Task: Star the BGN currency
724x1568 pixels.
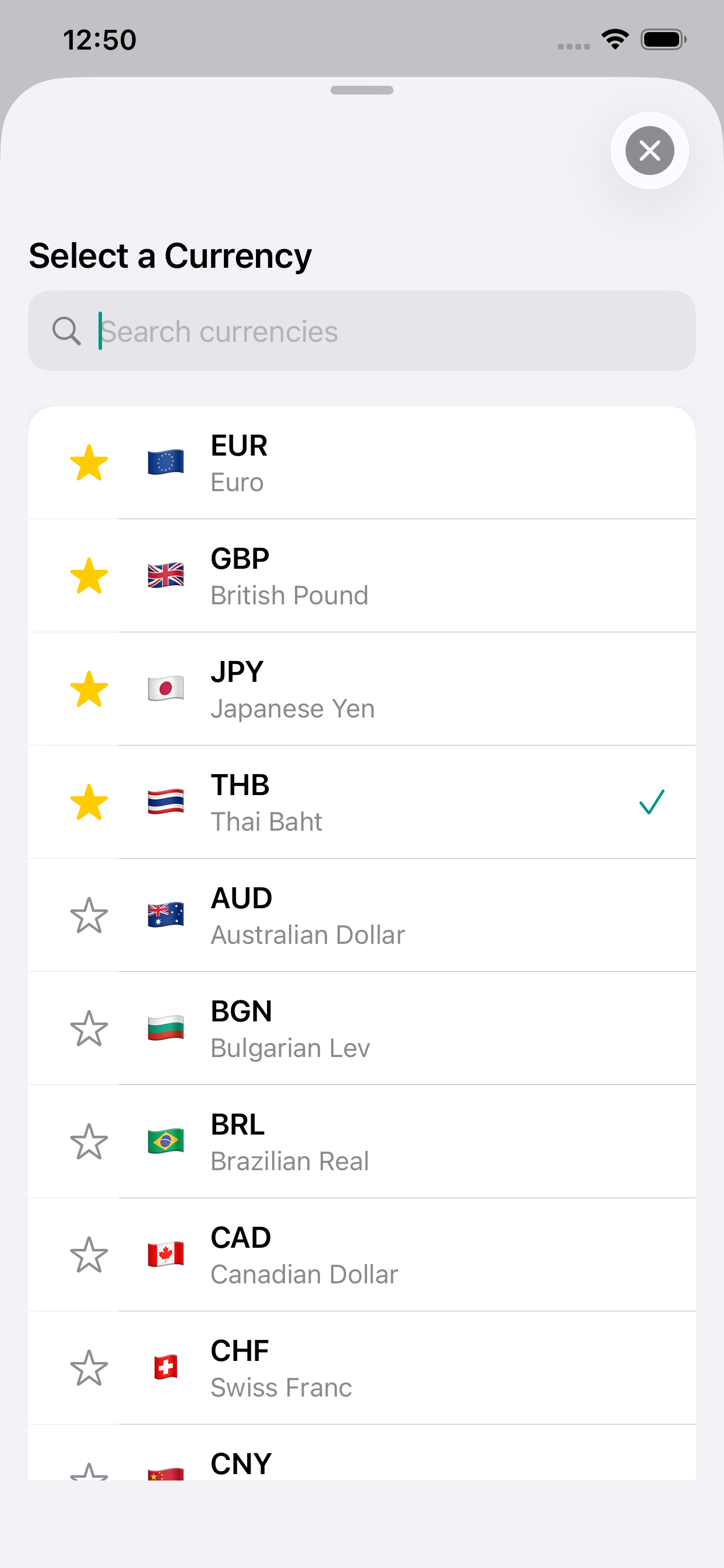Action: click(89, 1028)
